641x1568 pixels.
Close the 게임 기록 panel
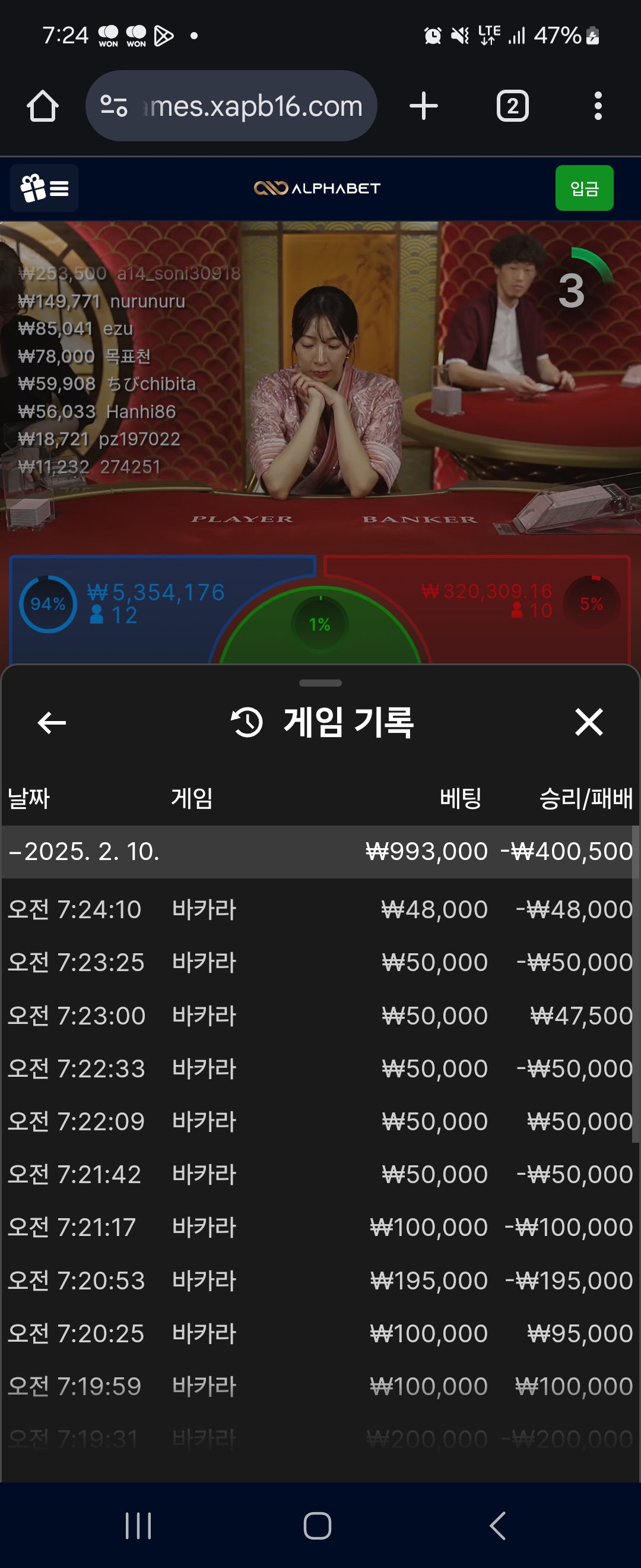coord(589,722)
